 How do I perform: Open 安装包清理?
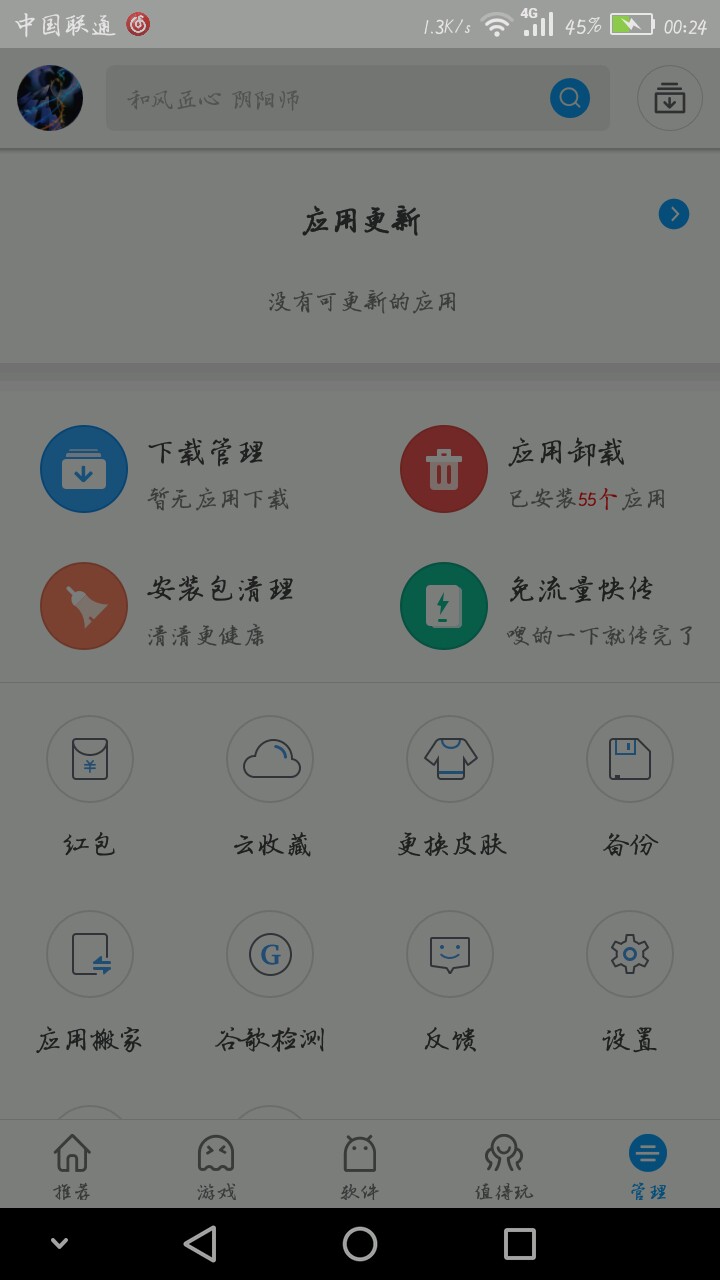point(85,606)
